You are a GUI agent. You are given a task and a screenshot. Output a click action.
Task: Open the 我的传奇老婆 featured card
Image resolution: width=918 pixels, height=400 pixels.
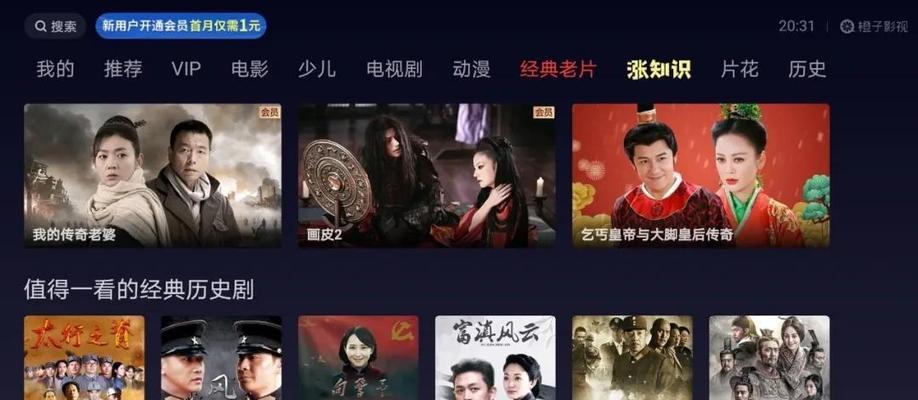pos(153,176)
